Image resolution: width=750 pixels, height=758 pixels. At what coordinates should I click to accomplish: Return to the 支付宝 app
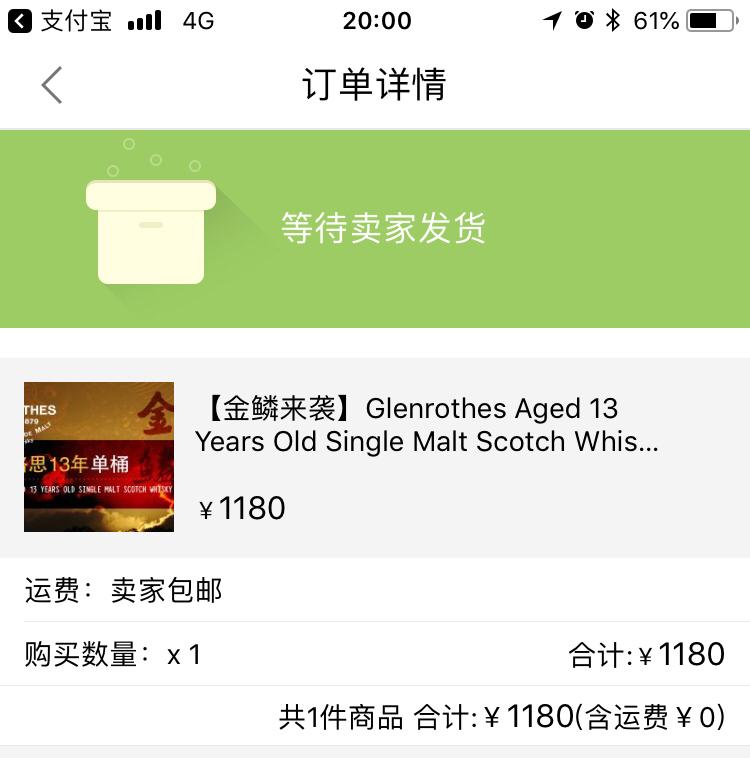pos(60,21)
